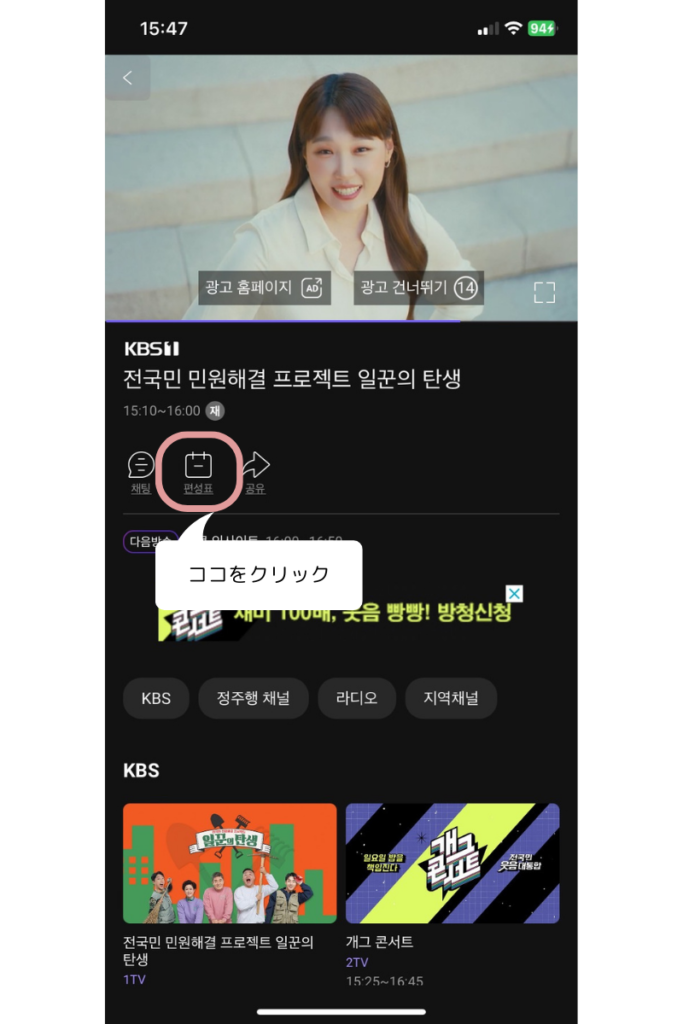683x1024 pixels.
Task: Close the banner ad with X
Action: (514, 594)
